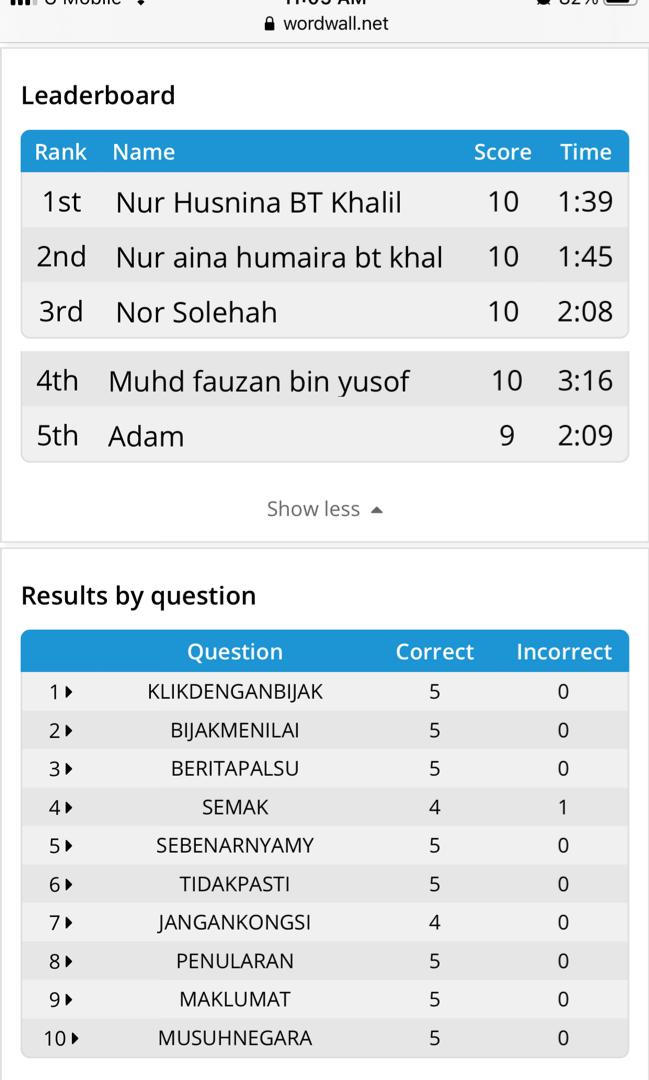Expand question 6 TIDAKPASTI

click(x=62, y=884)
